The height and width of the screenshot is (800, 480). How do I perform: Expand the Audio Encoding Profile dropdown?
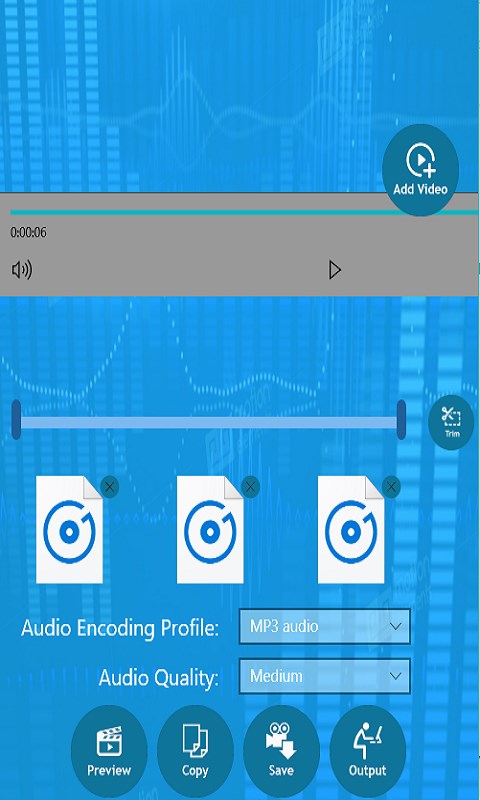324,626
